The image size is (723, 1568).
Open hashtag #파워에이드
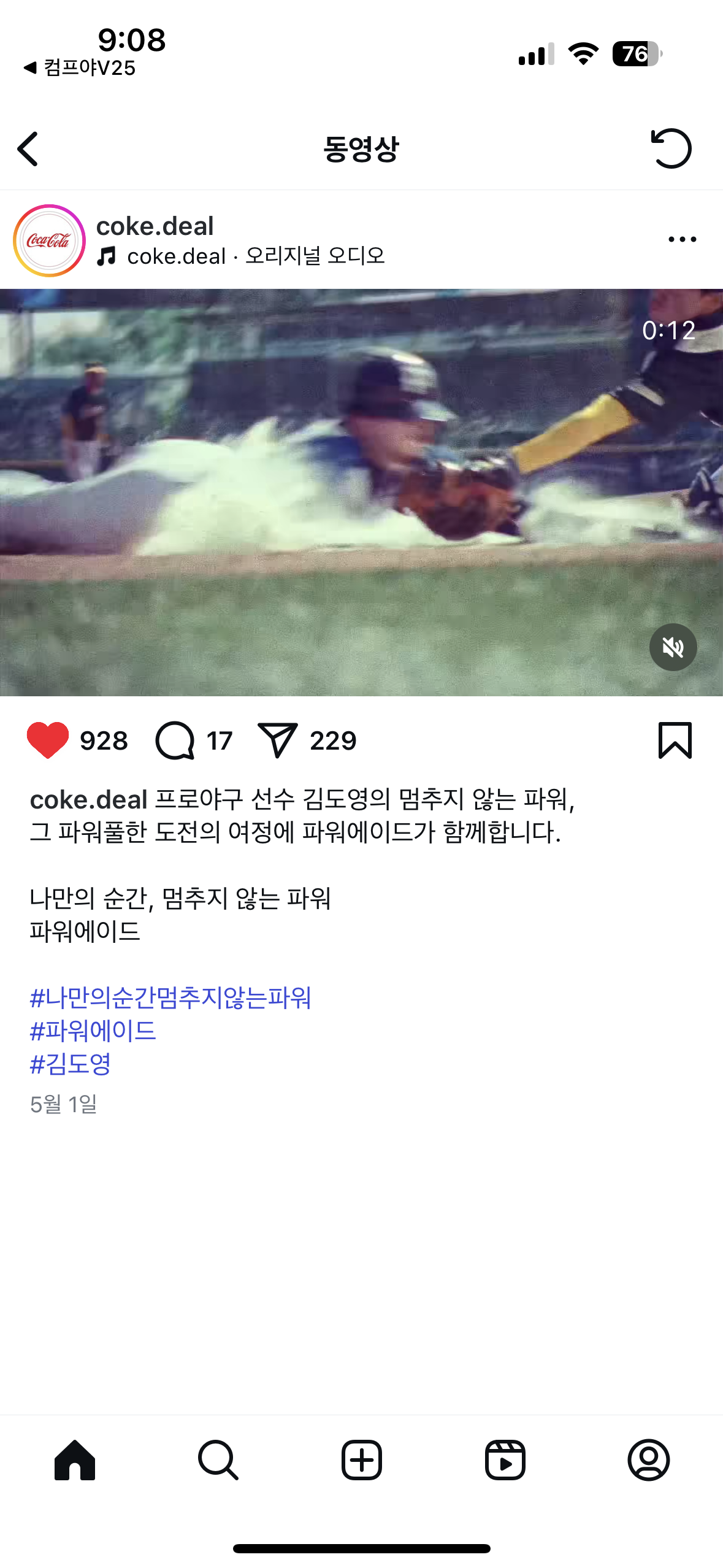93,1031
